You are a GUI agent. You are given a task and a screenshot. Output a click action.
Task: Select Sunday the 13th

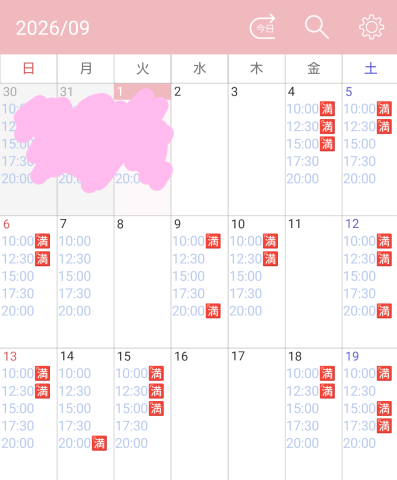click(x=28, y=414)
